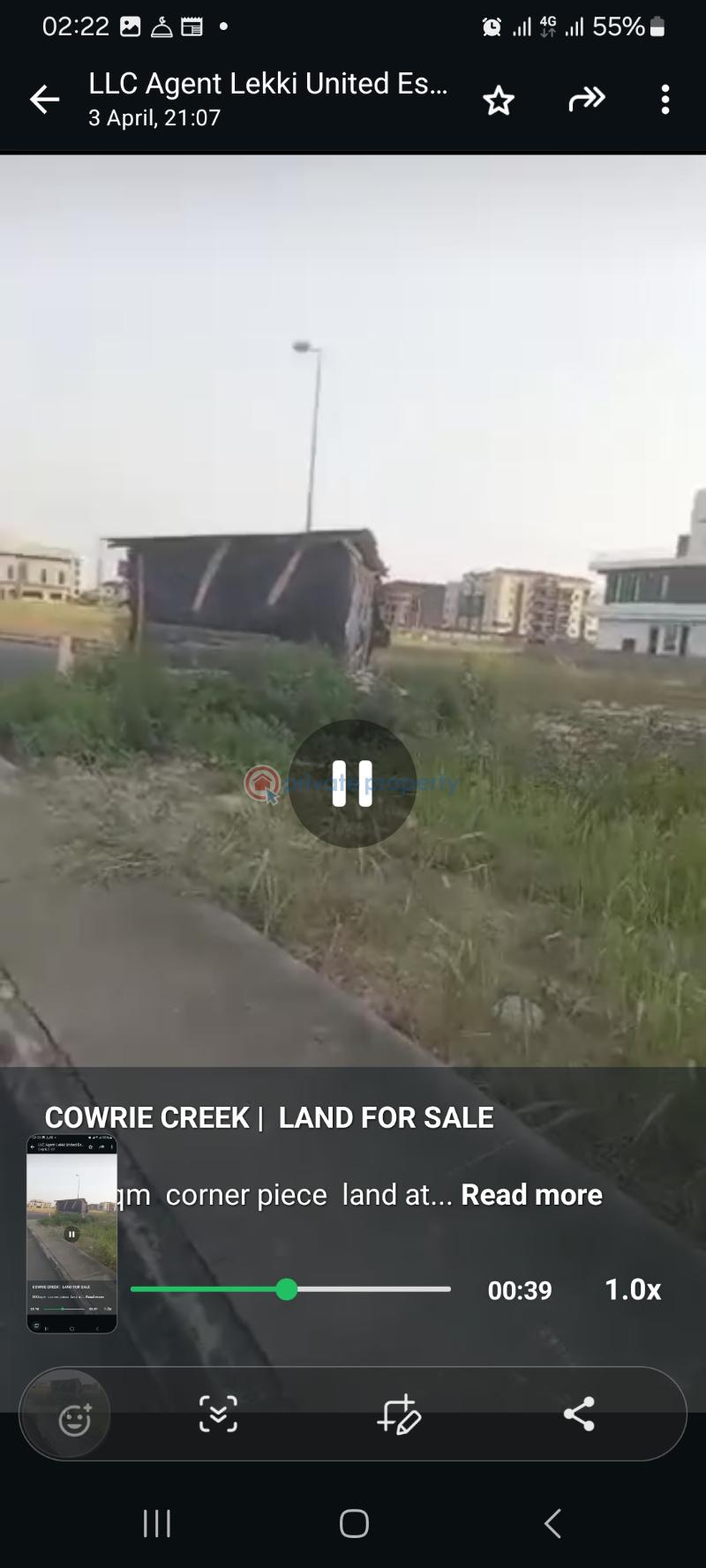Open the video edit tool

click(x=400, y=1414)
